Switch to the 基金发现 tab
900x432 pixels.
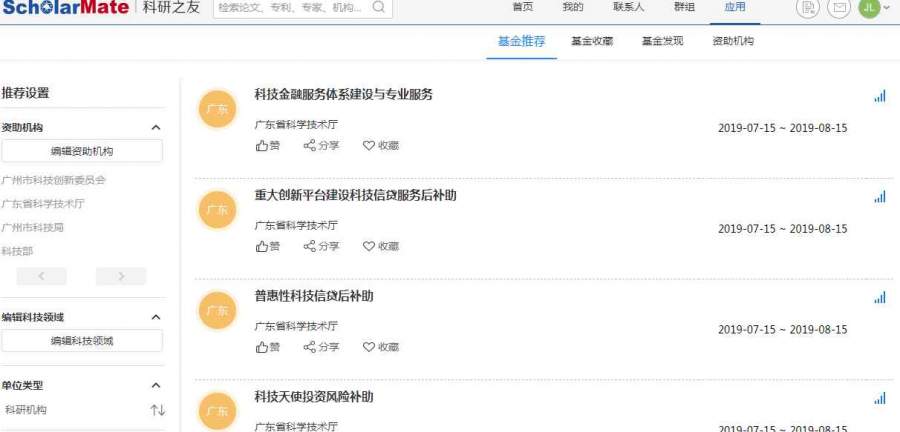(x=662, y=42)
